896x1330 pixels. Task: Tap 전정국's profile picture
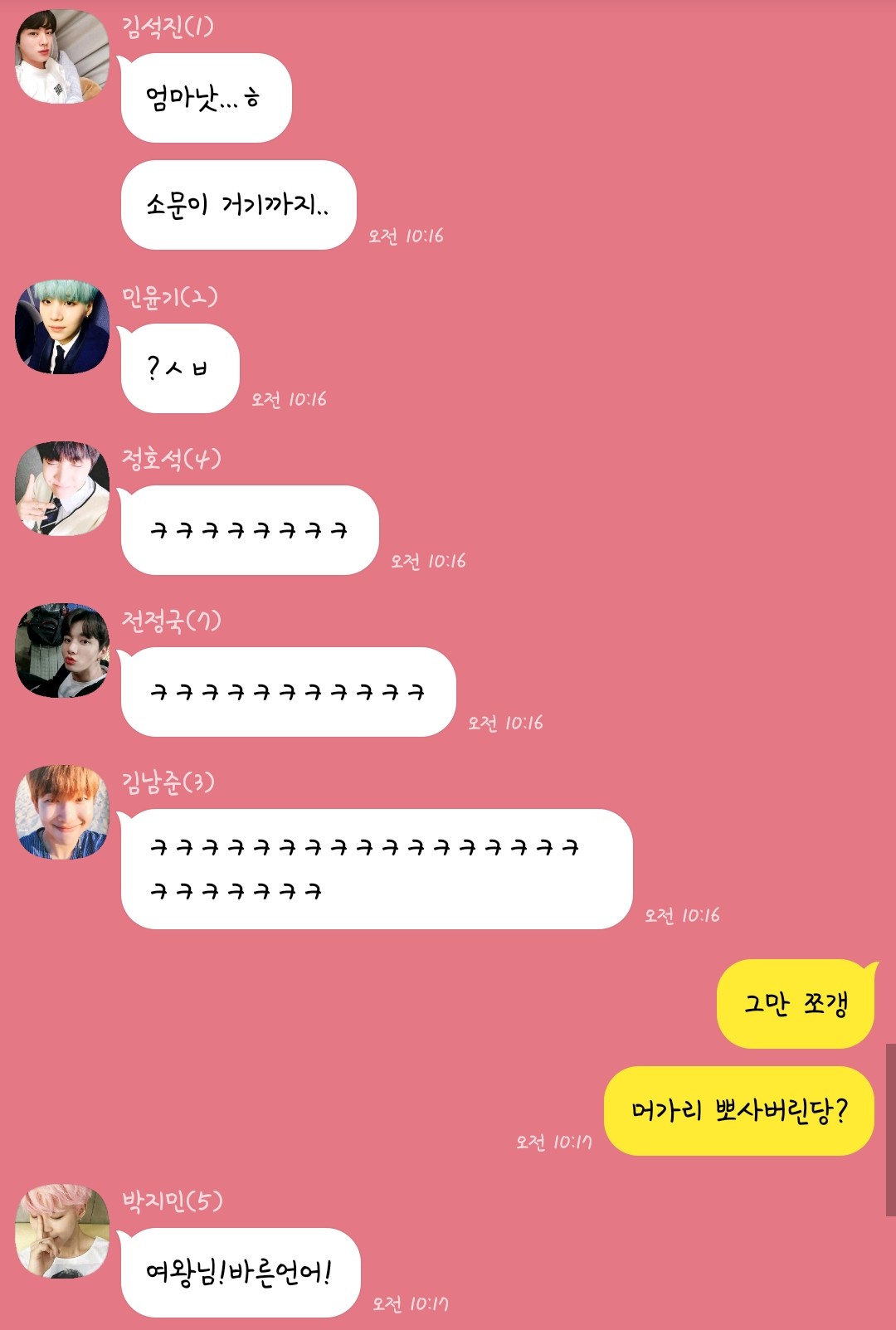point(62,650)
